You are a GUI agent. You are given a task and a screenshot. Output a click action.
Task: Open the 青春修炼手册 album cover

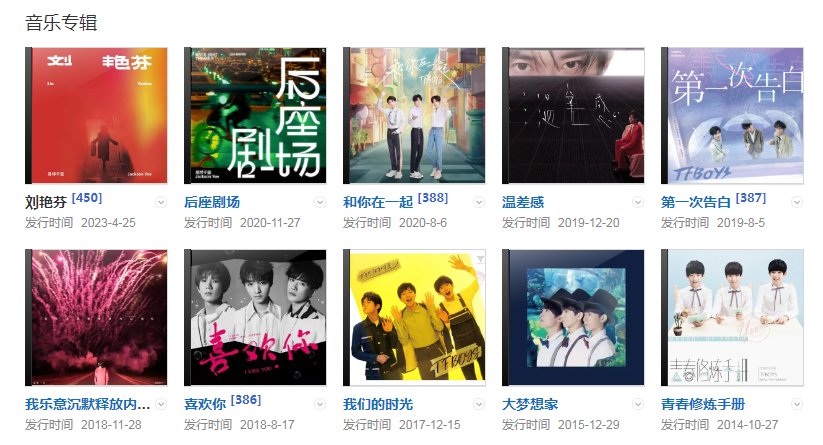click(x=732, y=317)
